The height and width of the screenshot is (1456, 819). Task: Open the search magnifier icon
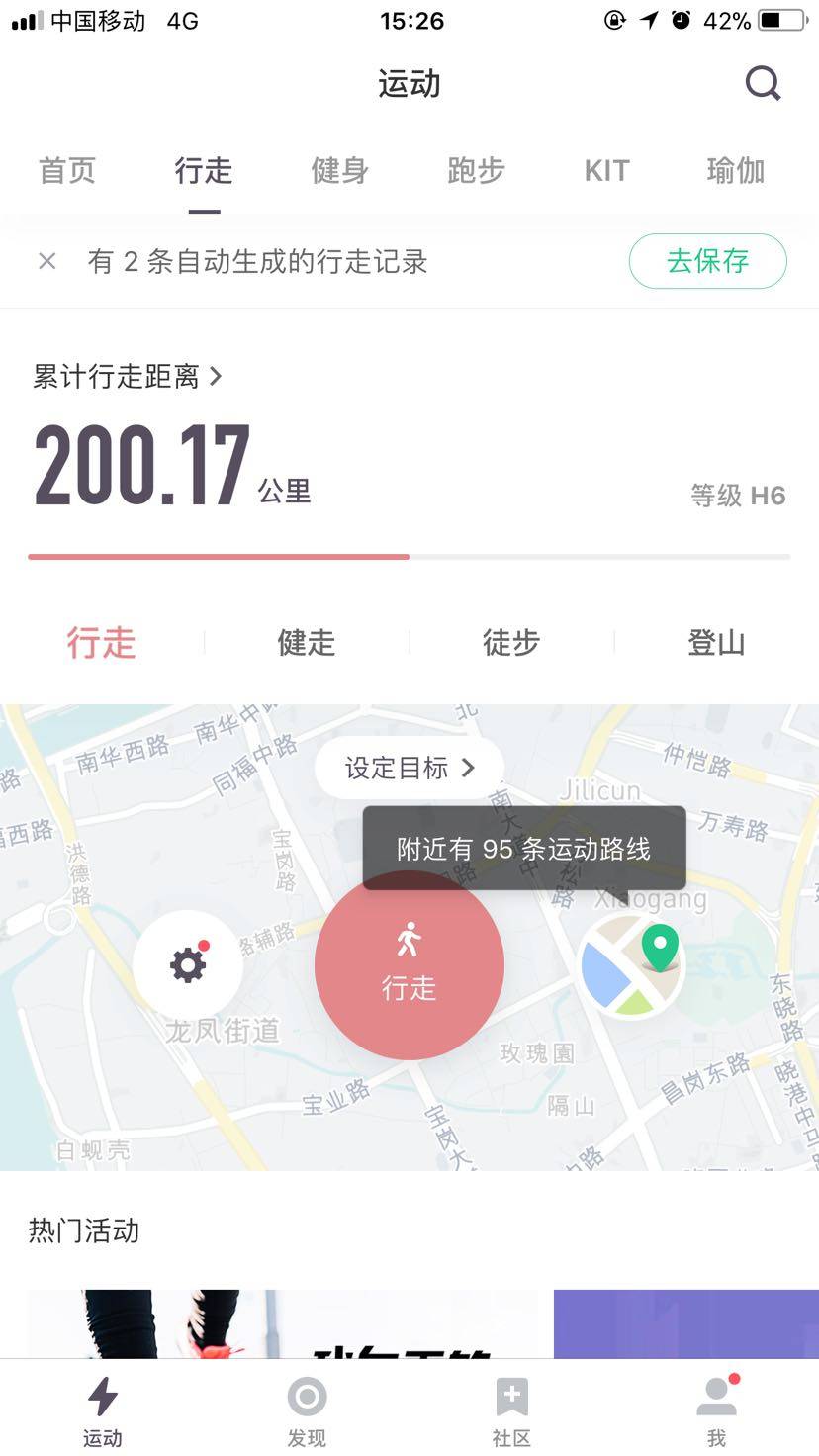(x=763, y=84)
